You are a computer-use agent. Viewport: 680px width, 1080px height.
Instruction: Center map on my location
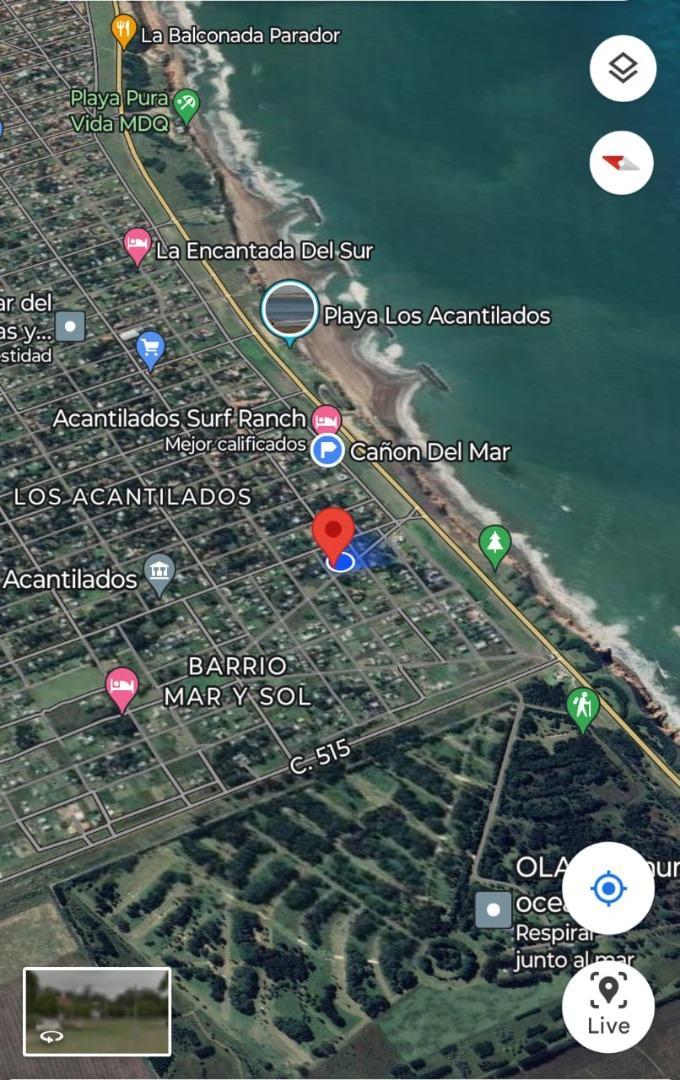tap(608, 888)
